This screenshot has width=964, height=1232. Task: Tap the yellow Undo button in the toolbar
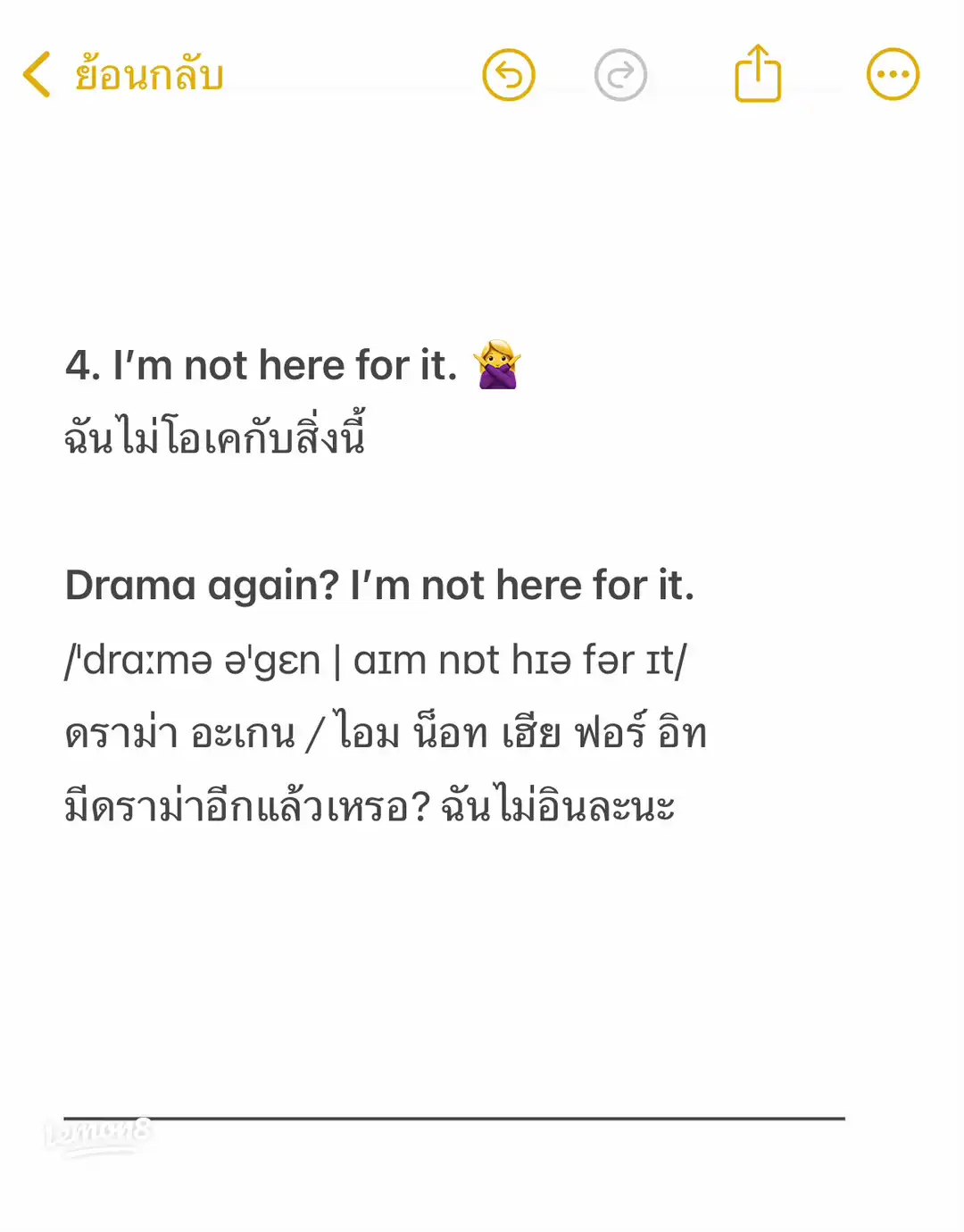pyautogui.click(x=507, y=75)
